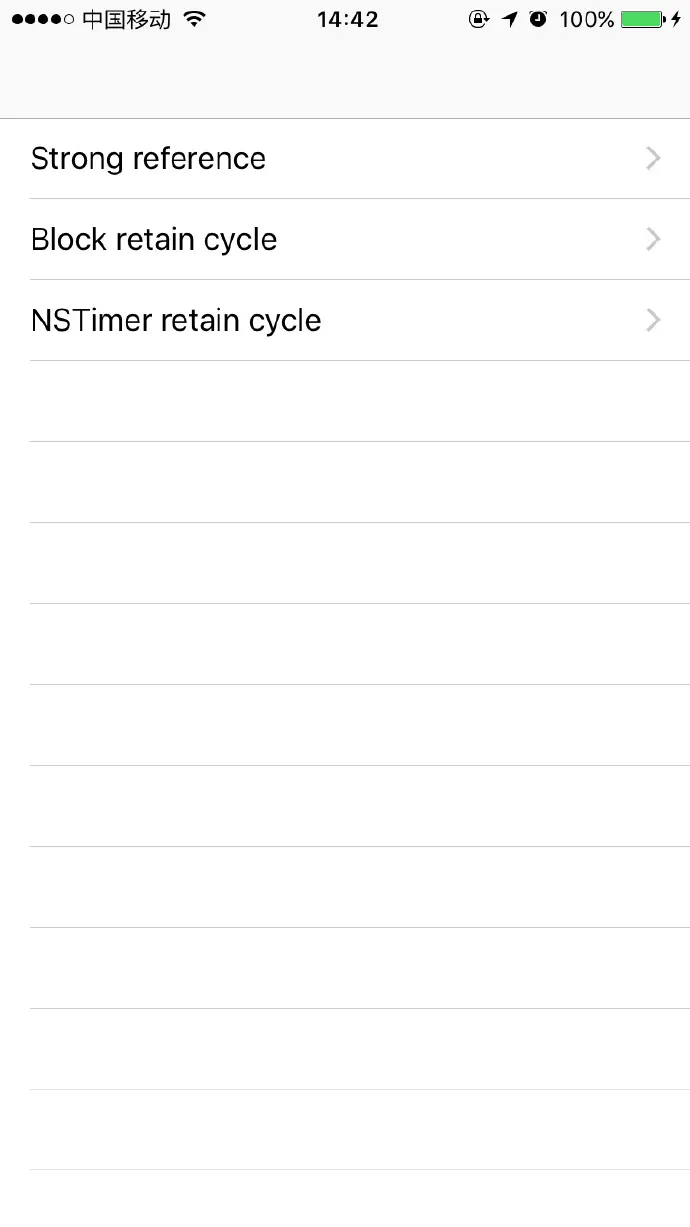Image resolution: width=690 pixels, height=1227 pixels.
Task: Tap the NSTimer retain cycle entry
Action: 345,321
